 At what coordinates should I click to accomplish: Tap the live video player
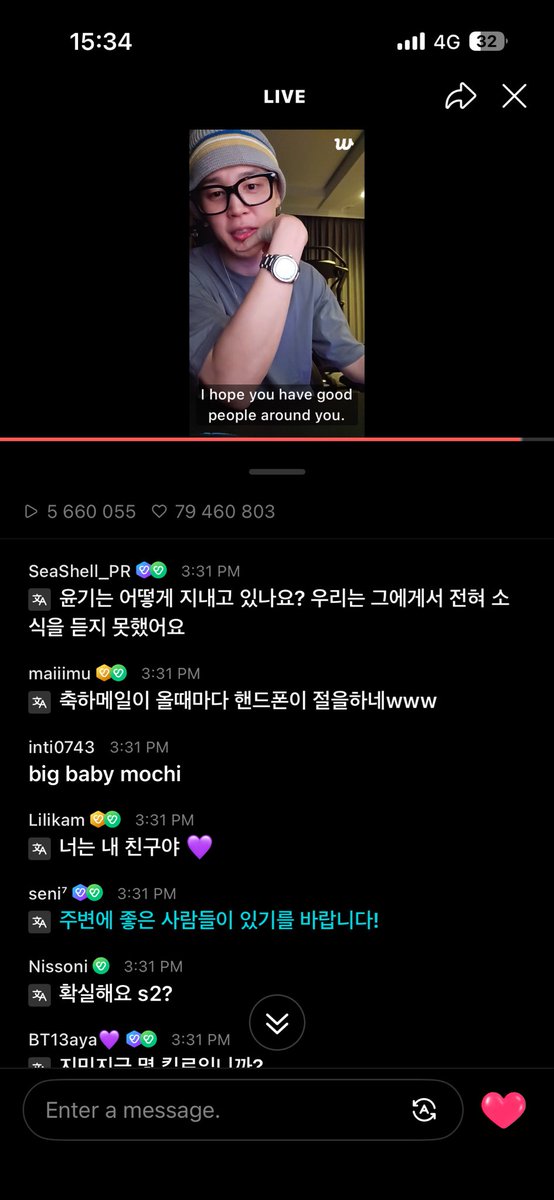click(277, 283)
